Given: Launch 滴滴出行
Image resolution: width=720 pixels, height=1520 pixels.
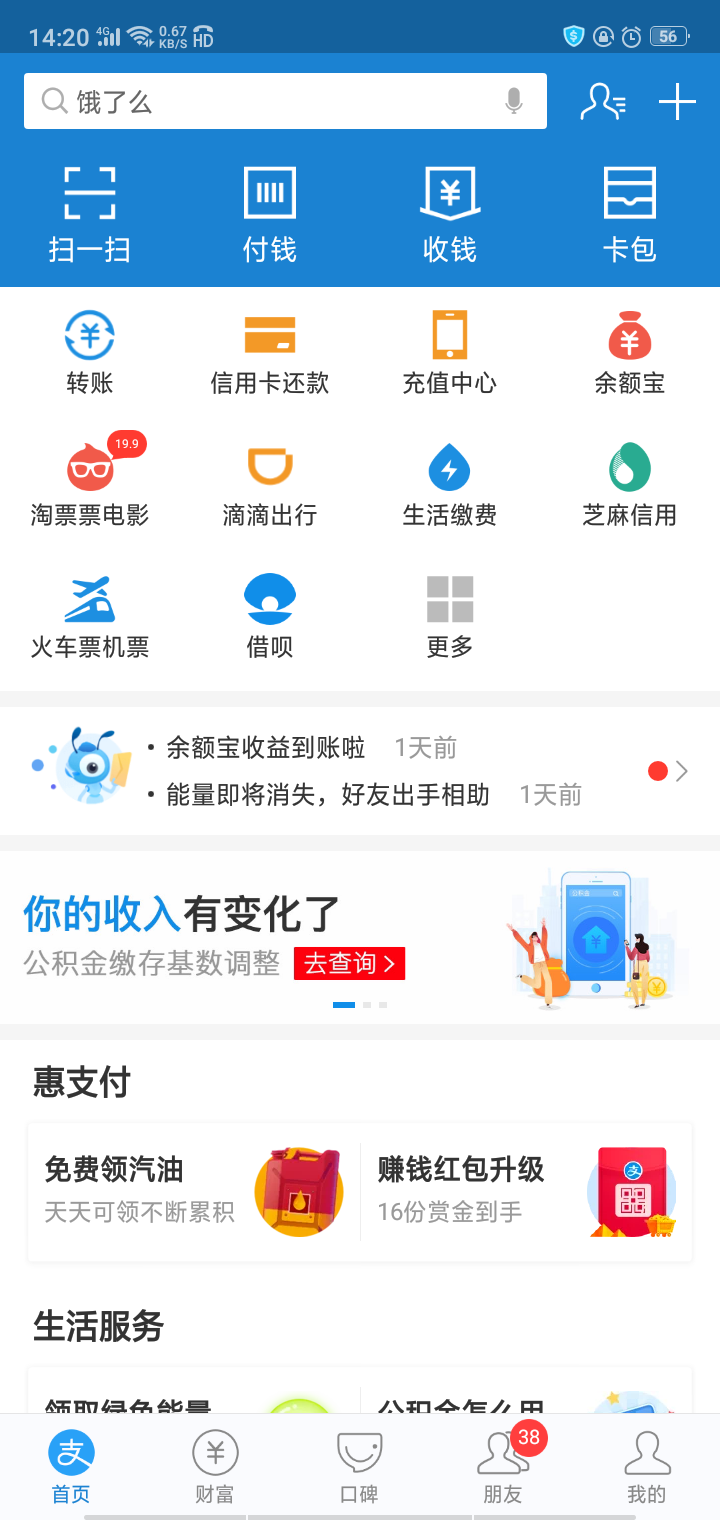Looking at the screenshot, I should tap(270, 486).
